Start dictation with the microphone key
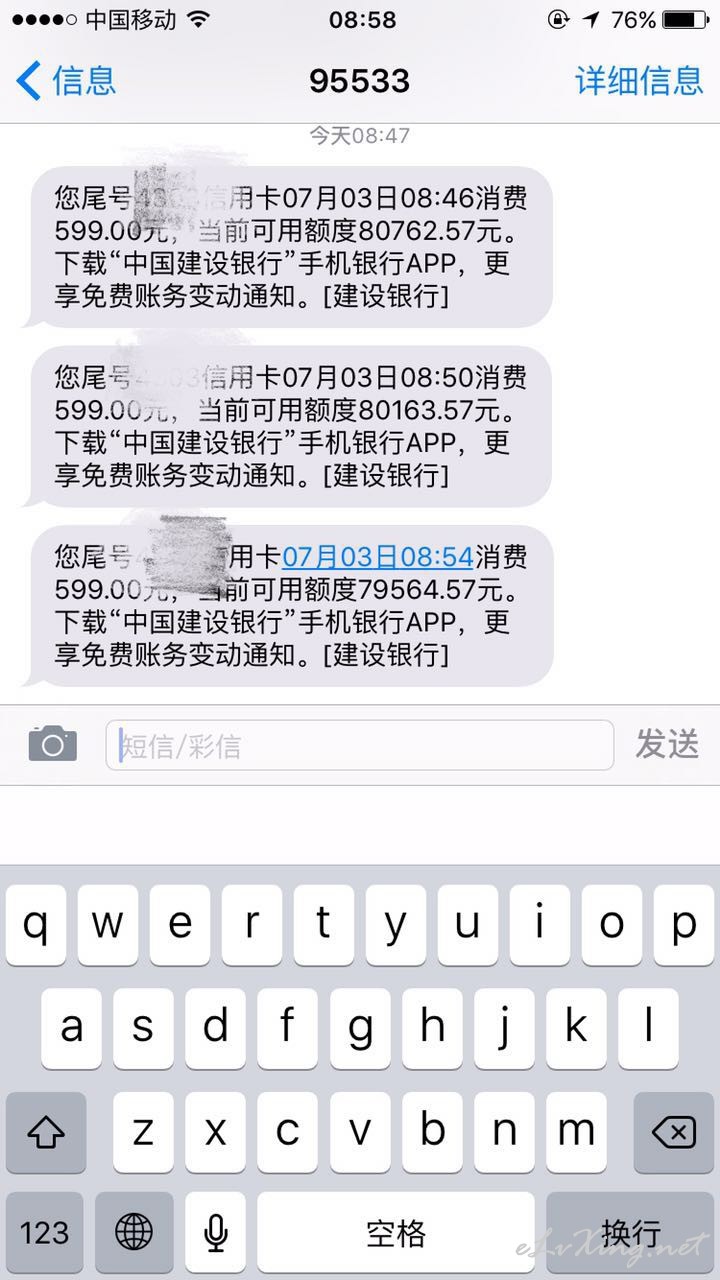 [x=216, y=1232]
